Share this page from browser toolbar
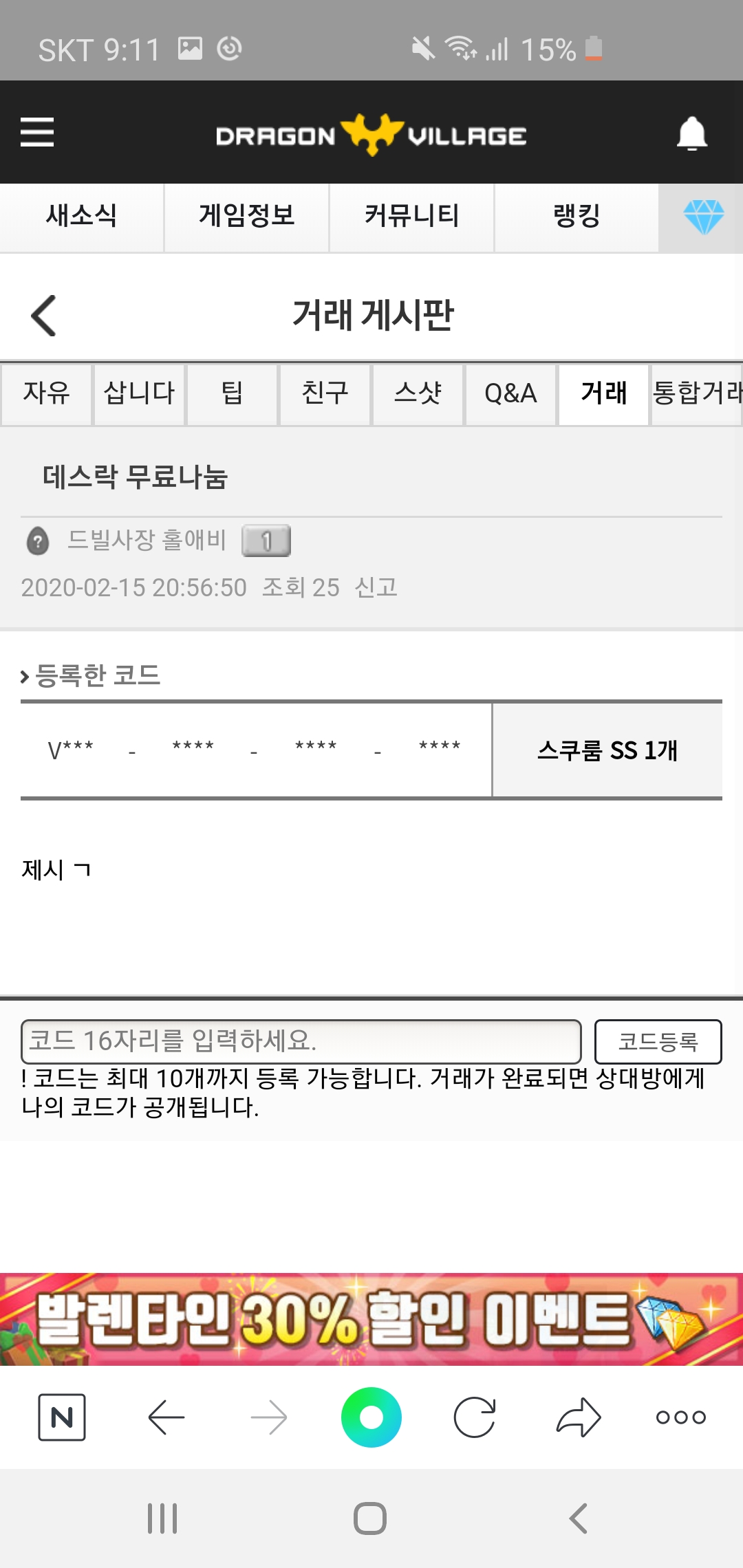The width and height of the screenshot is (743, 1568). [578, 1417]
